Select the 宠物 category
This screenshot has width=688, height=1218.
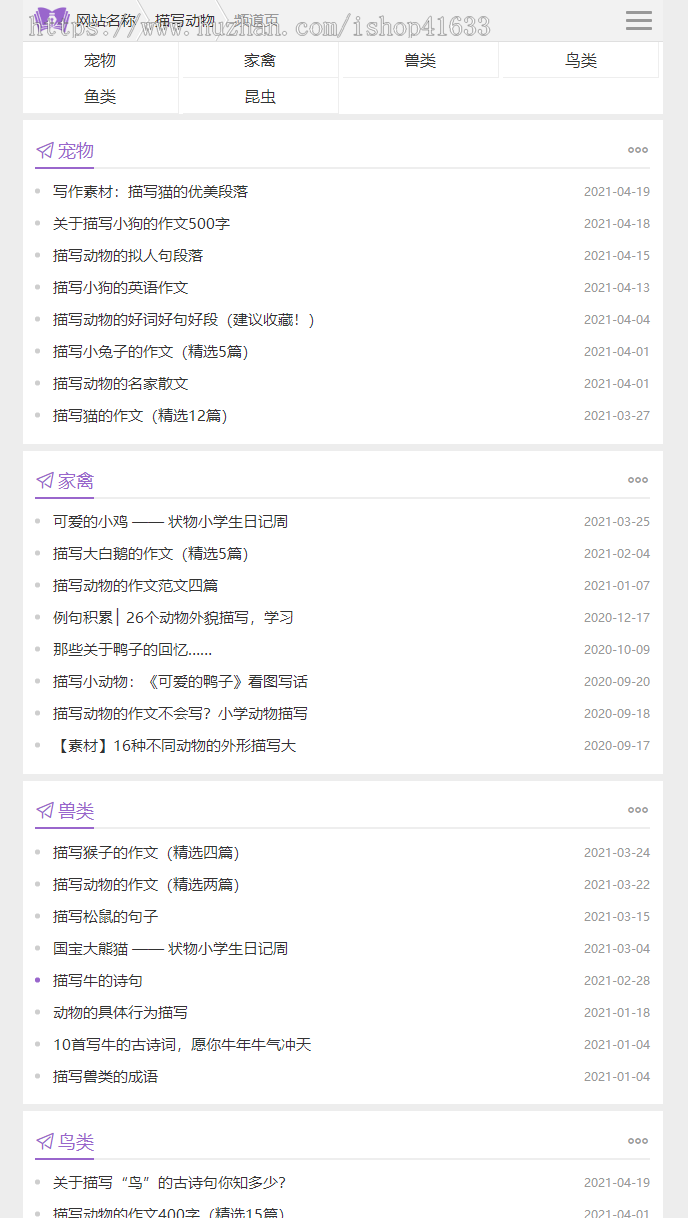tap(100, 61)
